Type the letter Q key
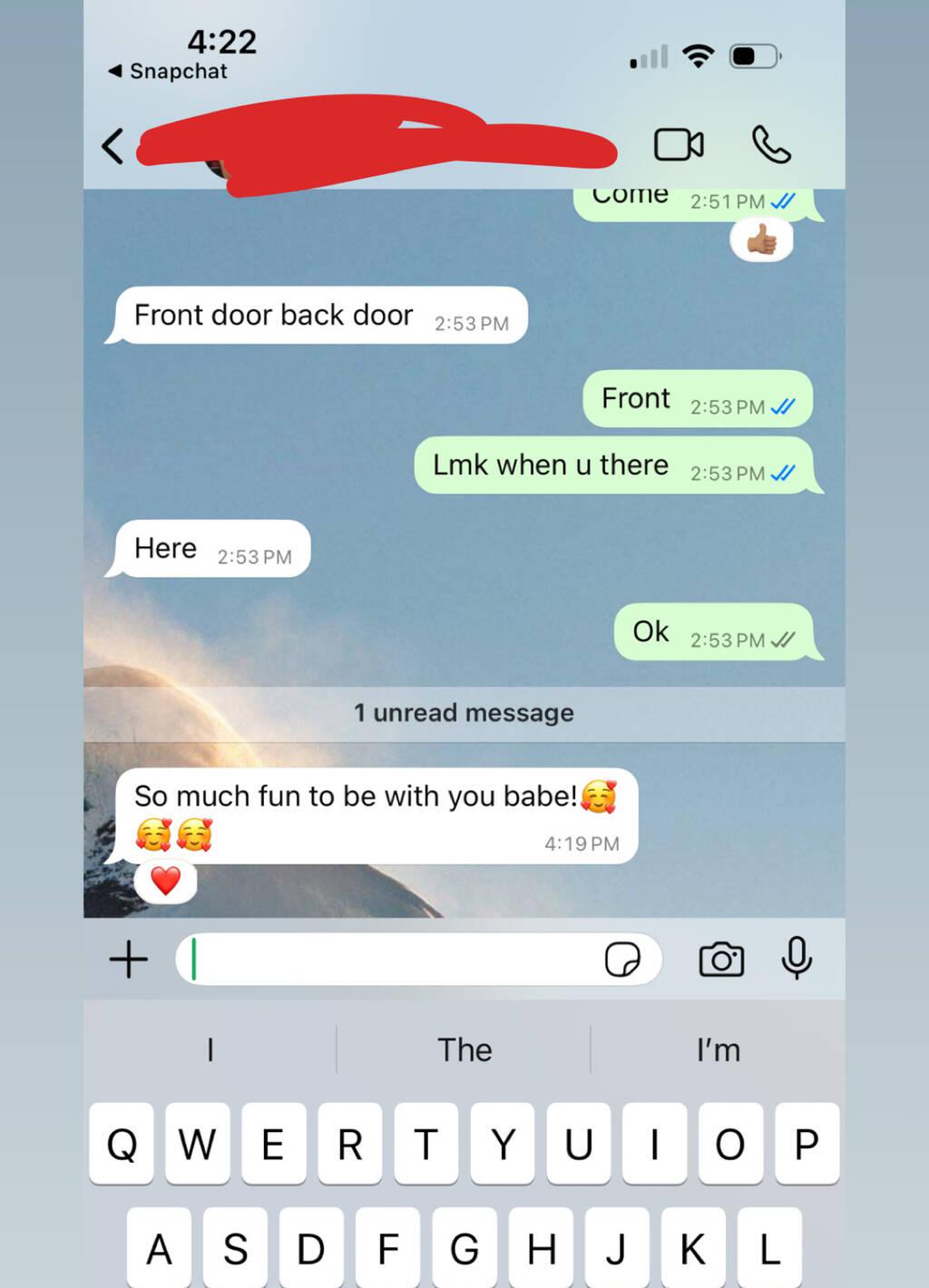The width and height of the screenshot is (929, 1288). [122, 1144]
